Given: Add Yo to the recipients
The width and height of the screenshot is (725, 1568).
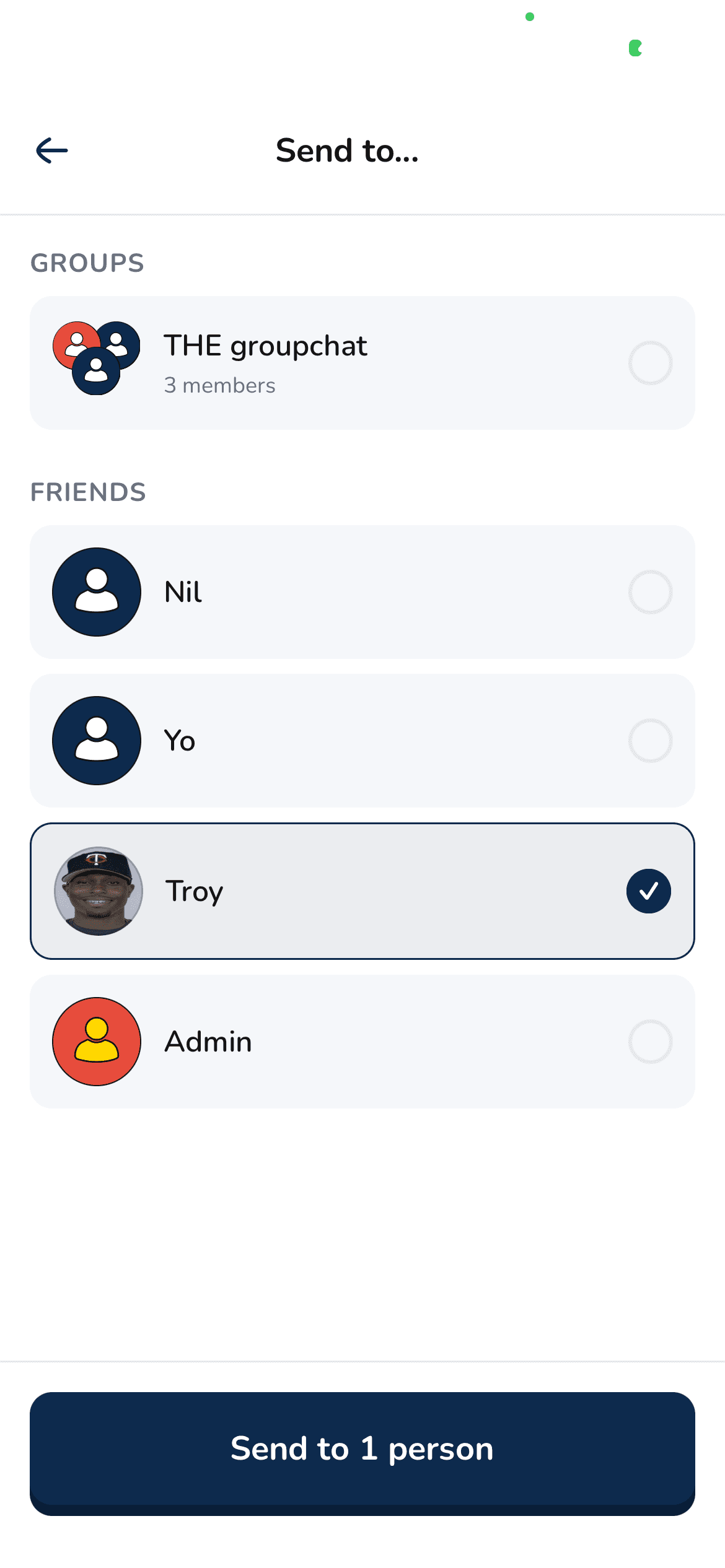Looking at the screenshot, I should 650,741.
